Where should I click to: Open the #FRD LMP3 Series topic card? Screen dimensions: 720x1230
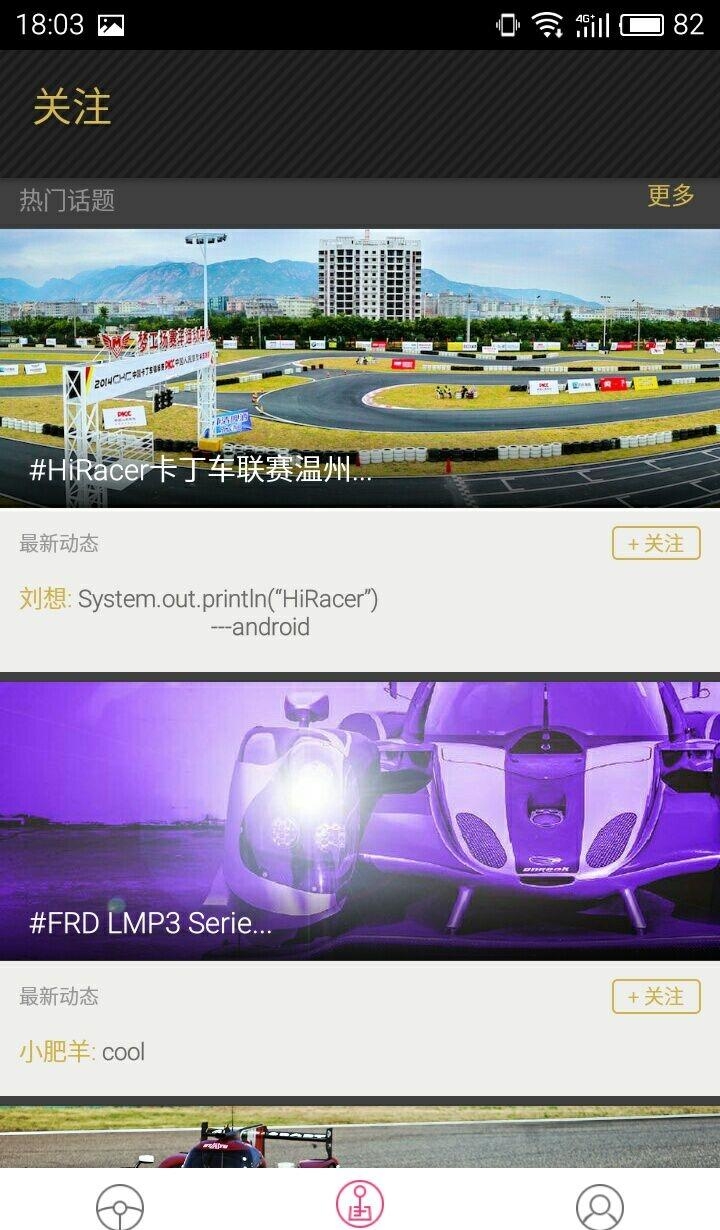[x=360, y=820]
